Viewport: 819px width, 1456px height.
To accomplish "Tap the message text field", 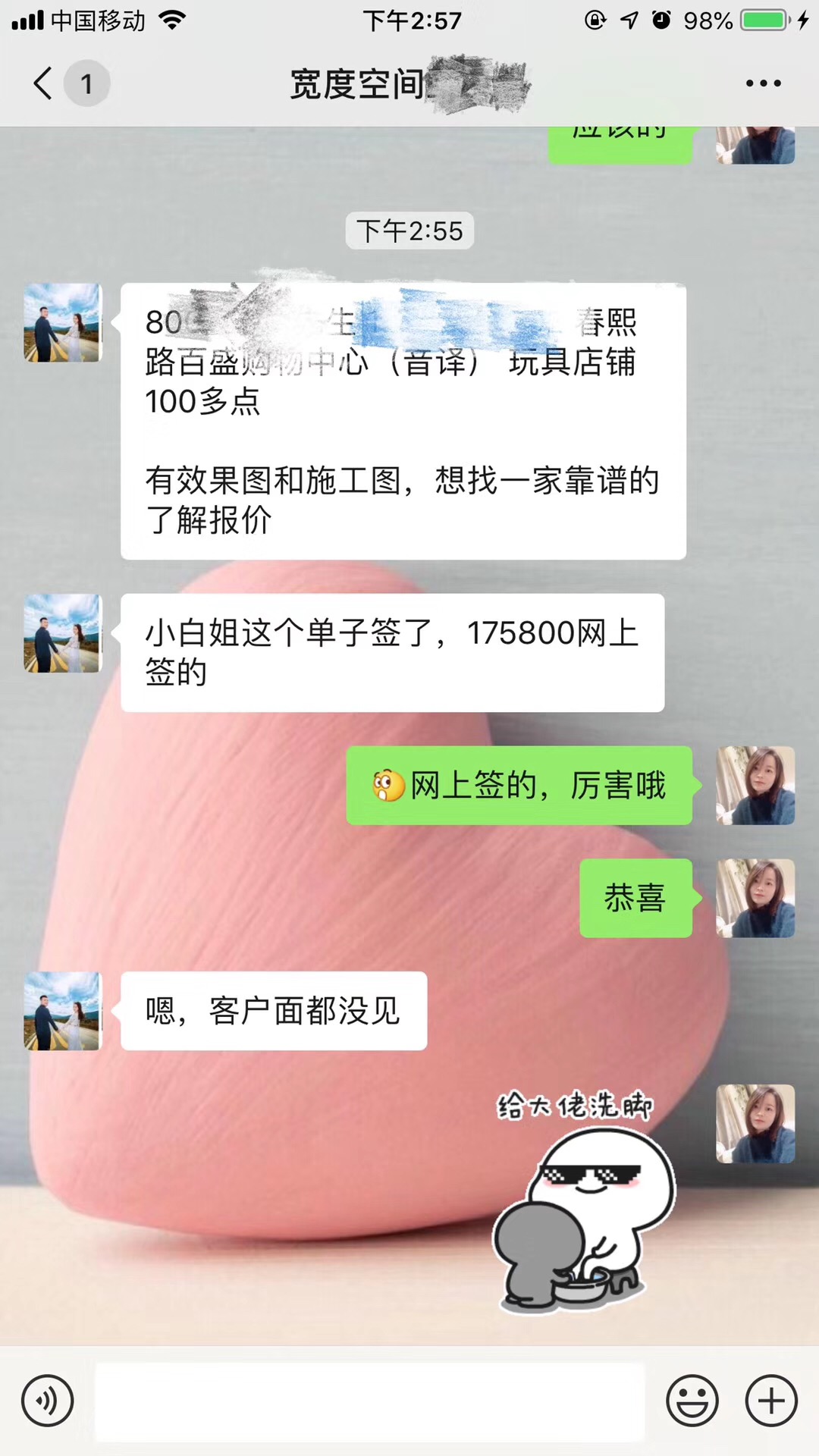I will 370,1401.
